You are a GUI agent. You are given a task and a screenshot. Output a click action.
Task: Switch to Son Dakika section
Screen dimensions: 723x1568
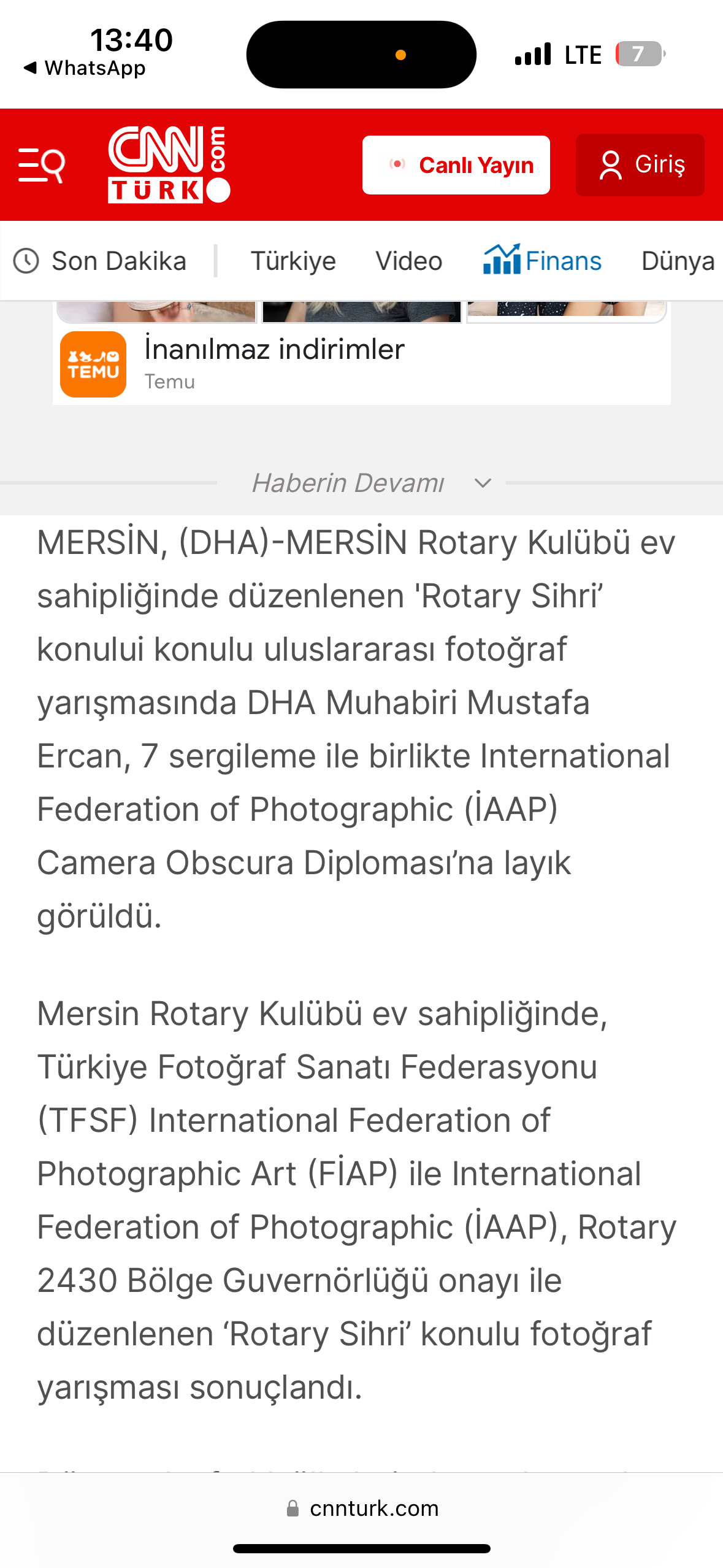[x=100, y=261]
